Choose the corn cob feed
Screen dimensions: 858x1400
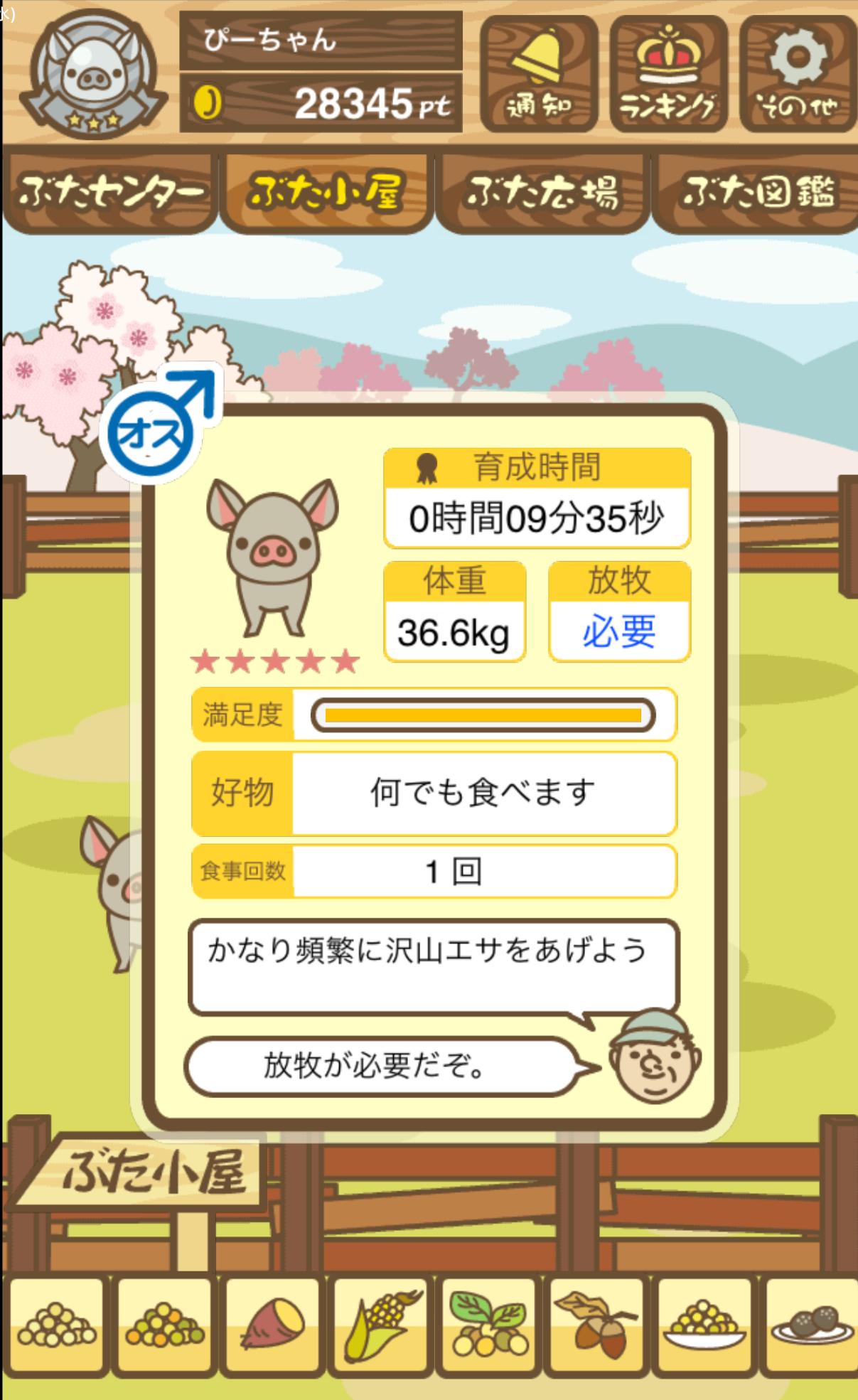coord(382,1325)
